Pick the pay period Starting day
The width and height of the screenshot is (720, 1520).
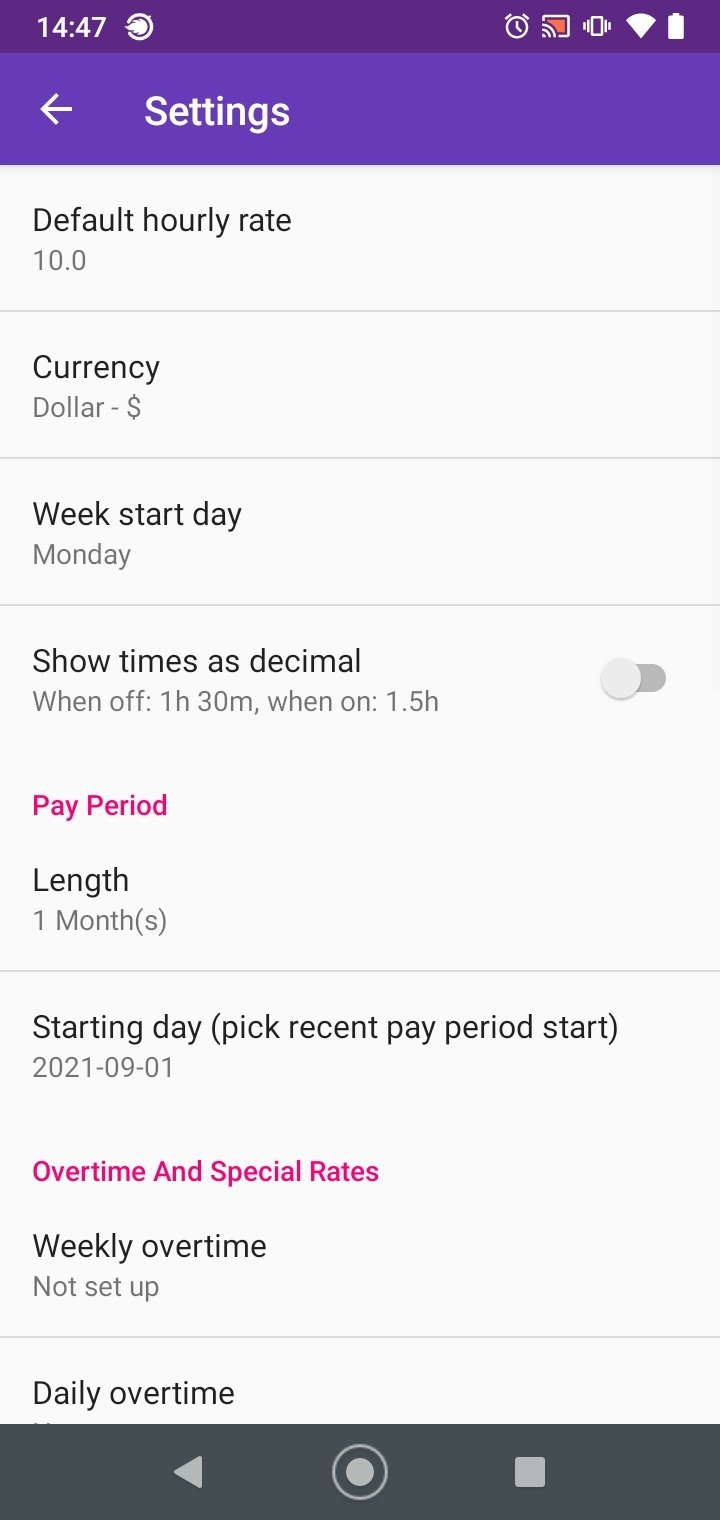click(360, 1045)
